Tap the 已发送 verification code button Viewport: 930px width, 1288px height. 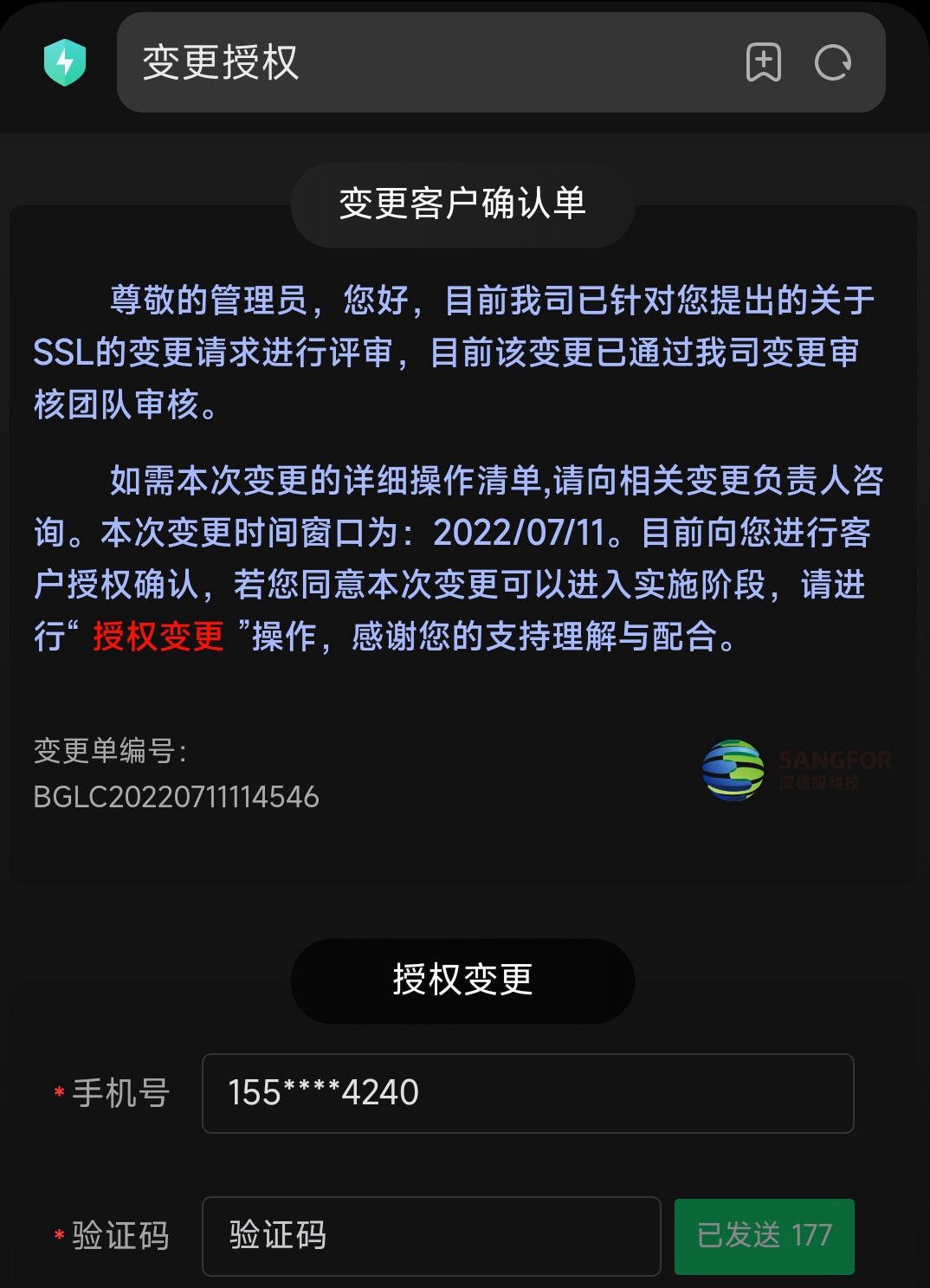[764, 1236]
